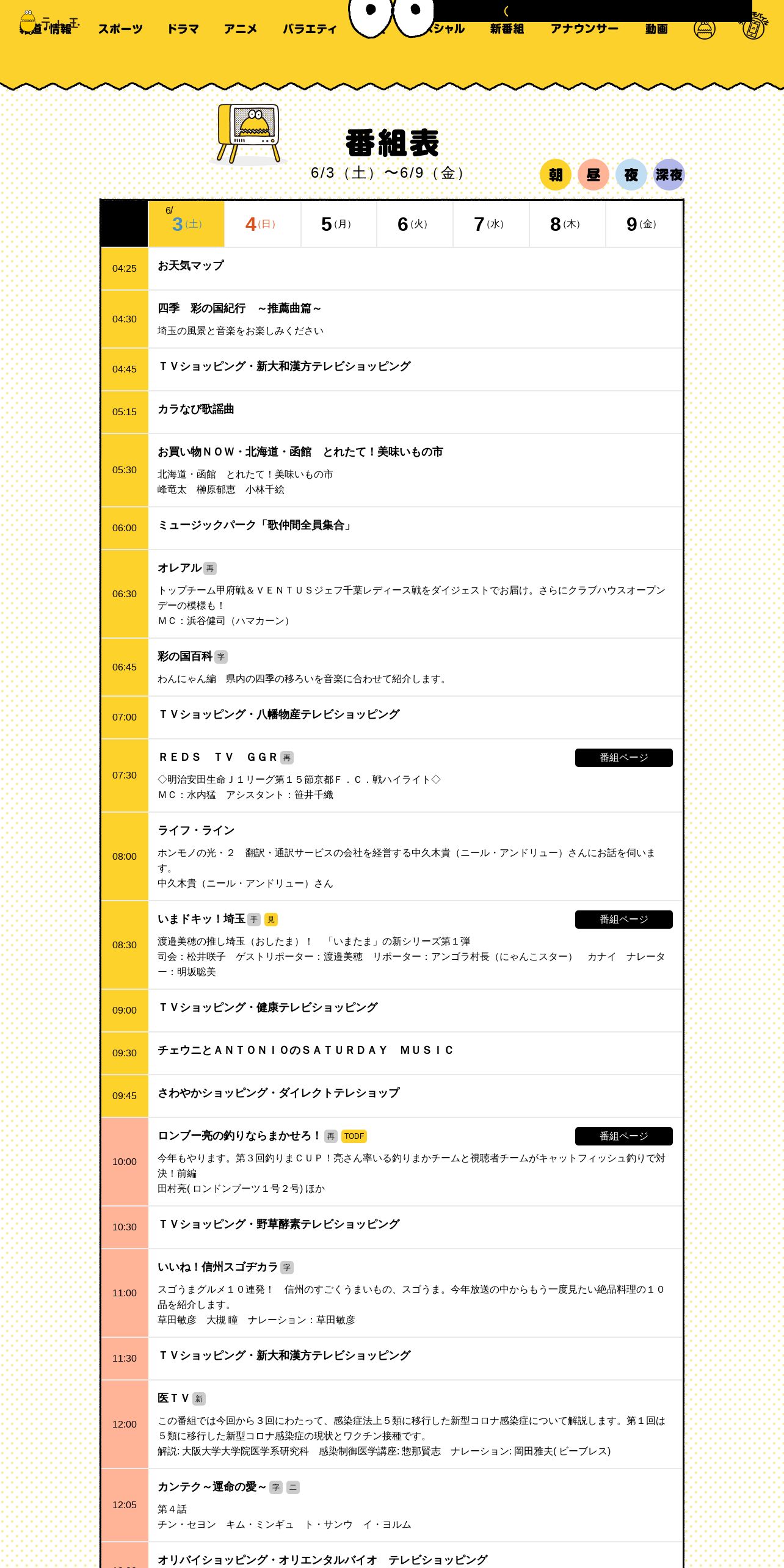784x1568 pixels.
Task: Open 番組ページ for いまドキッ!埼玉
Action: coord(624,920)
